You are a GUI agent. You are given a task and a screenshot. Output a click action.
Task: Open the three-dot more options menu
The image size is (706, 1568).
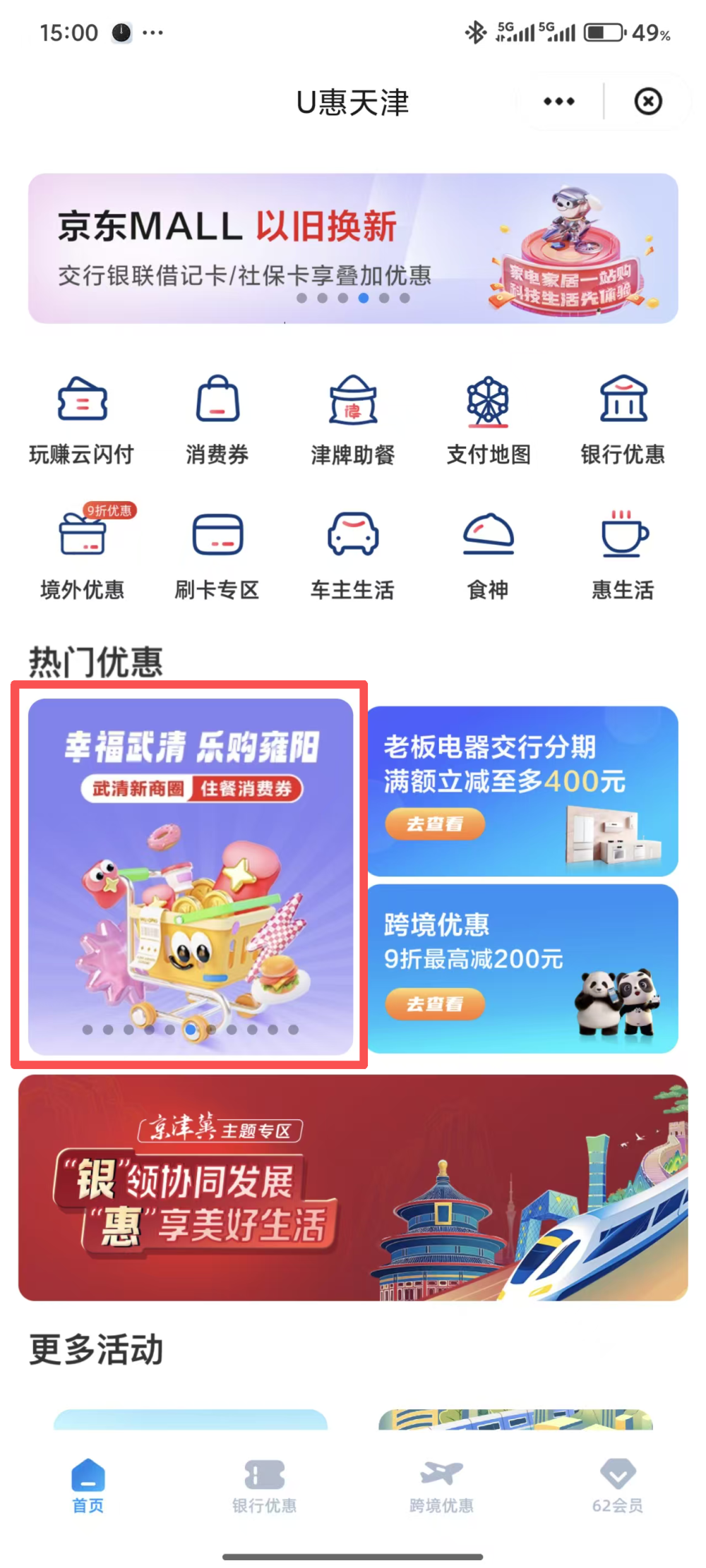click(556, 101)
